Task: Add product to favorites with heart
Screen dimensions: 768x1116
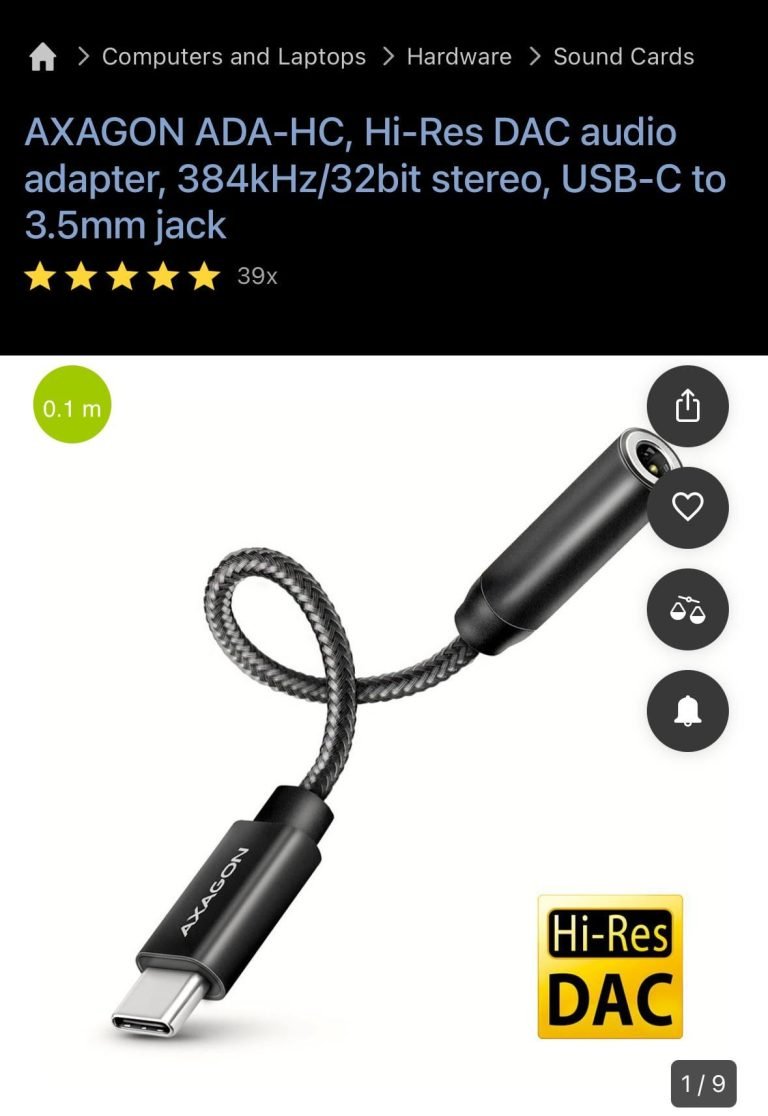Action: pos(688,508)
